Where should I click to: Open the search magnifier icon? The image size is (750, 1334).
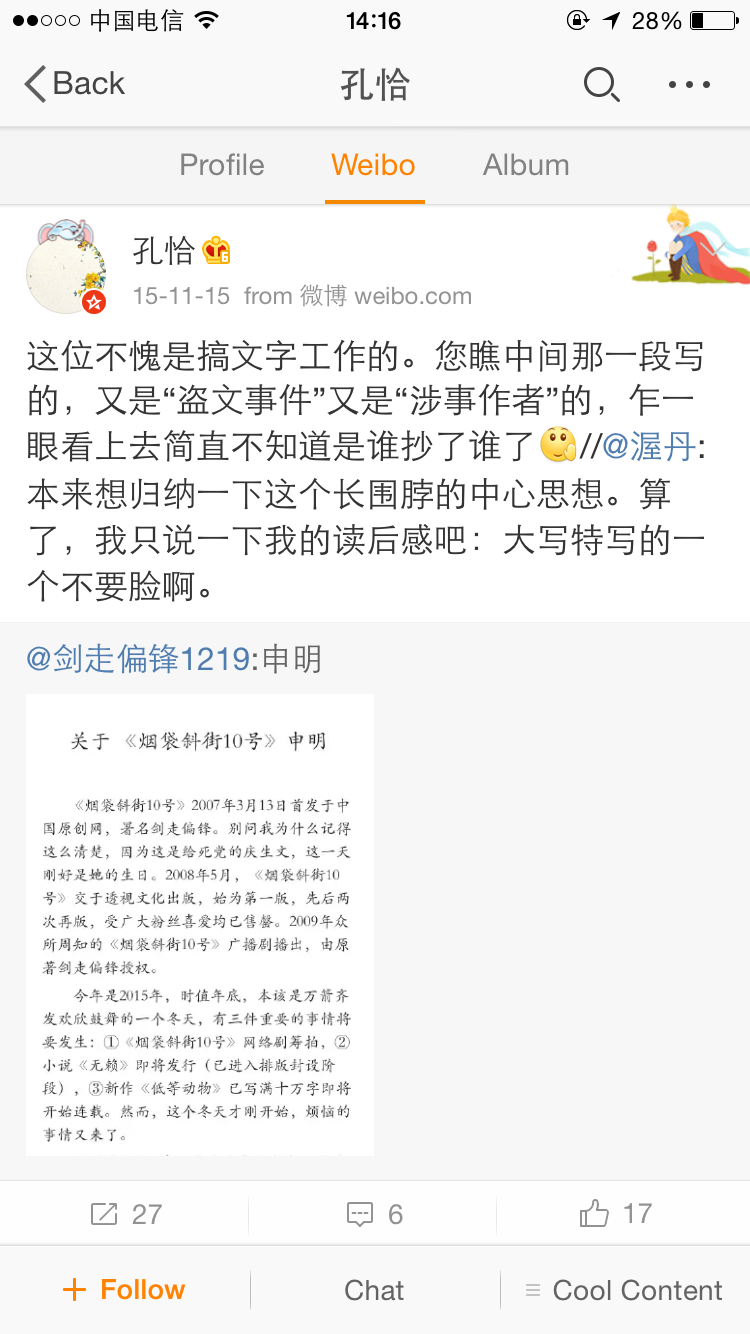601,85
